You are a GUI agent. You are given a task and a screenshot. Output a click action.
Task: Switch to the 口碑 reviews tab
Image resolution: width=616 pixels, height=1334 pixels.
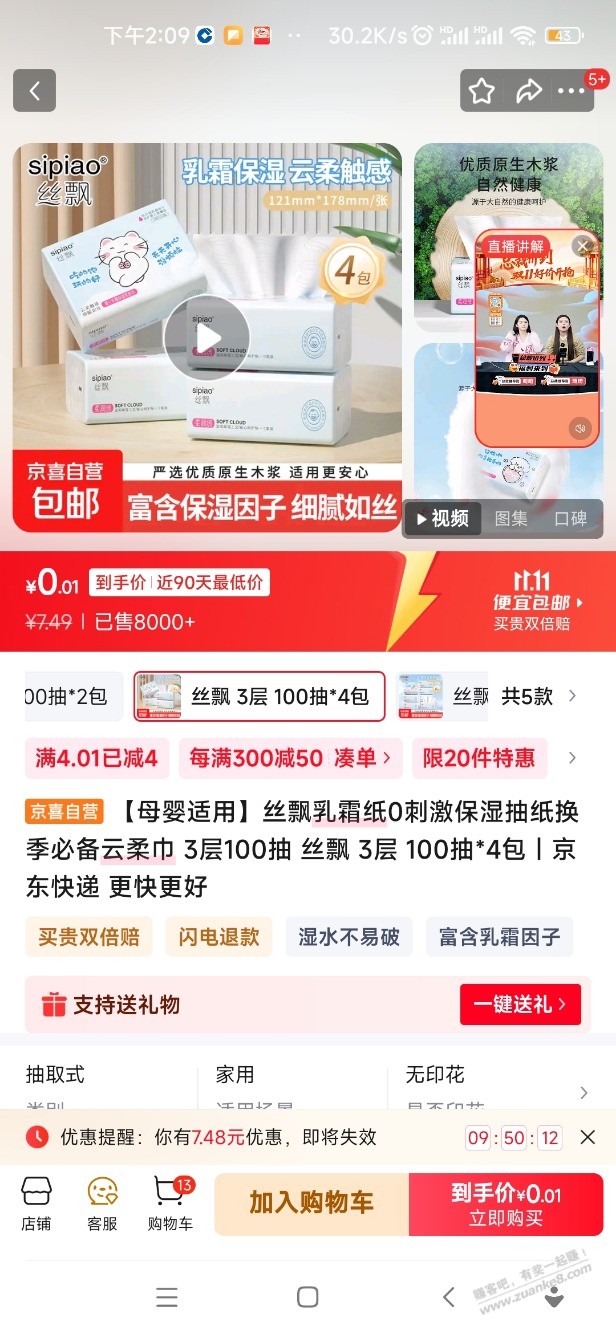click(570, 519)
